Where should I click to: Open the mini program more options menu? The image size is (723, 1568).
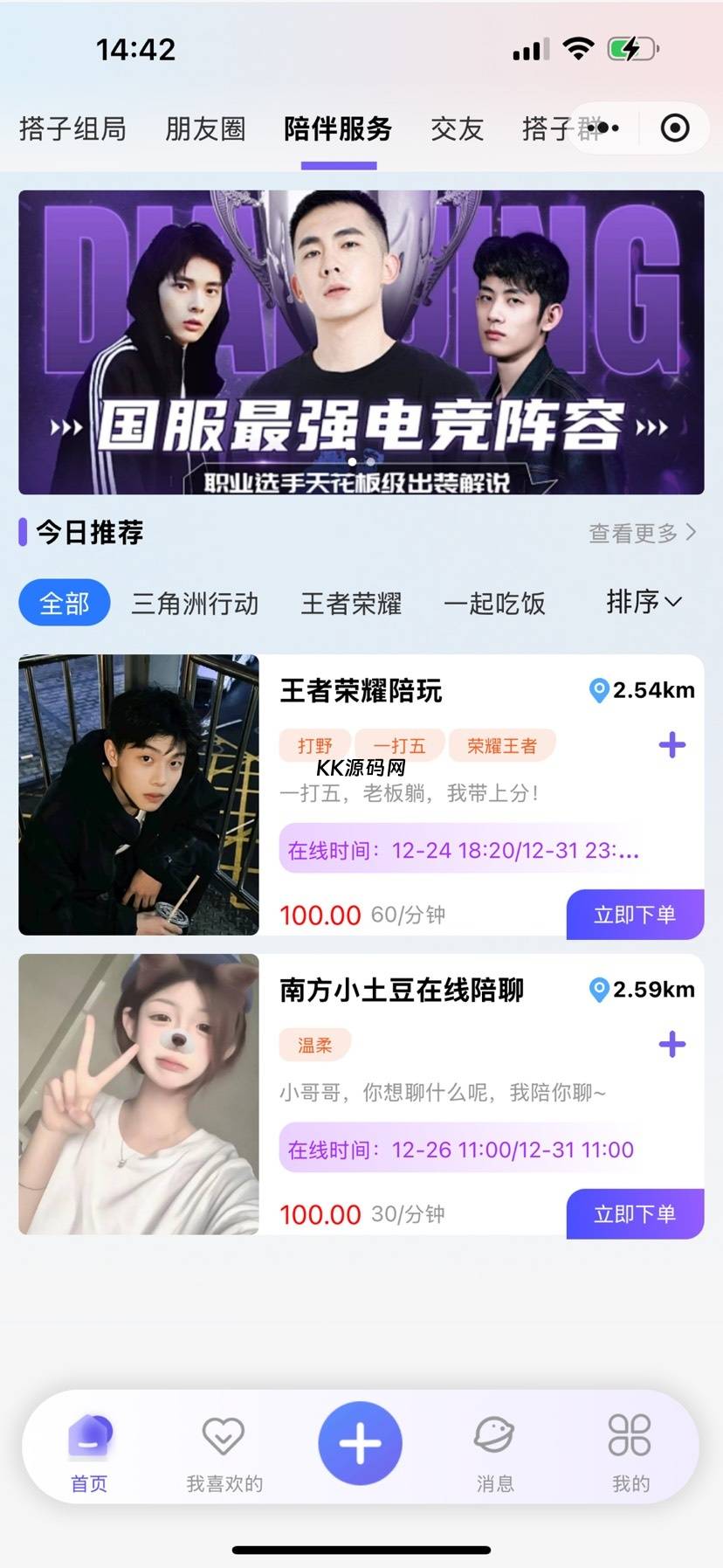click(x=603, y=128)
